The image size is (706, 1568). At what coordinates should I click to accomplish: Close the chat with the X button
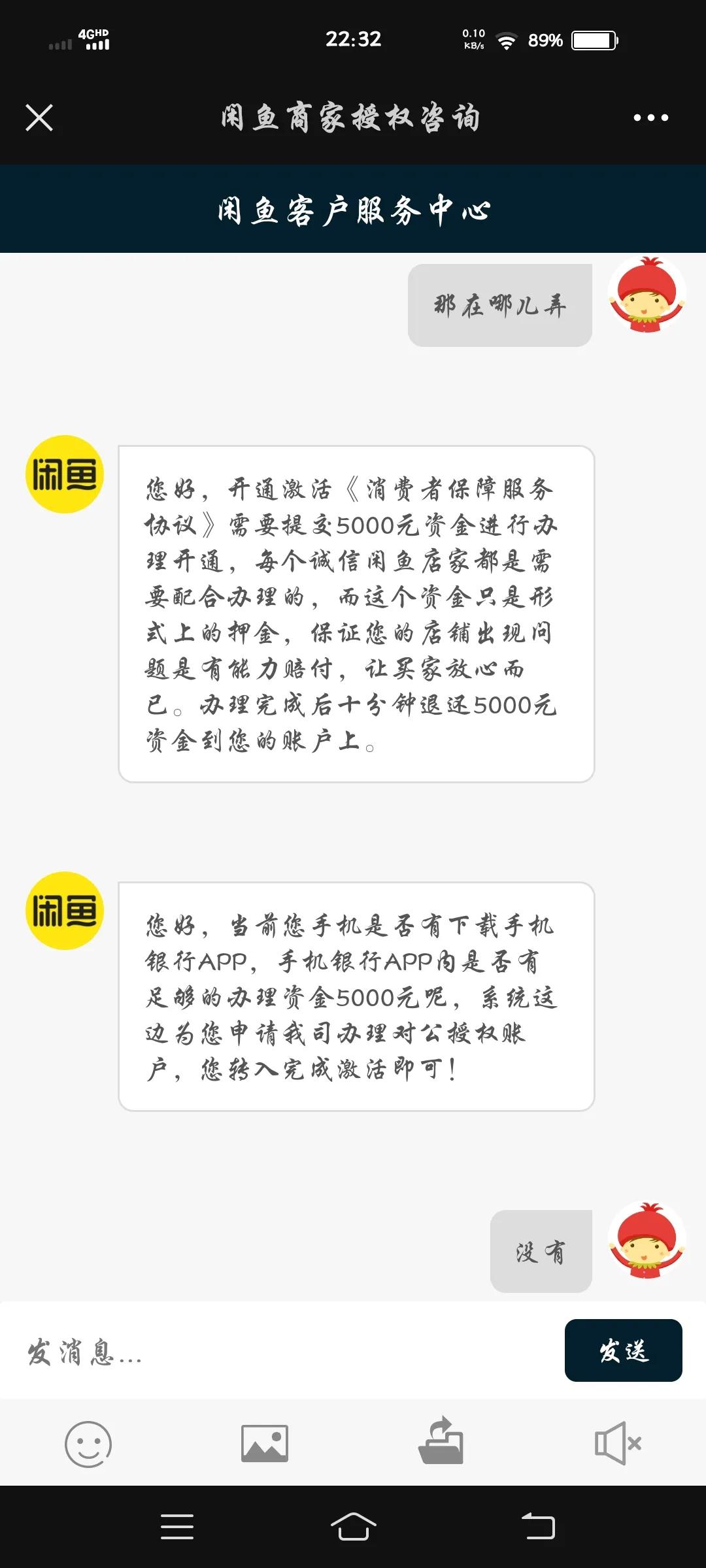(39, 118)
